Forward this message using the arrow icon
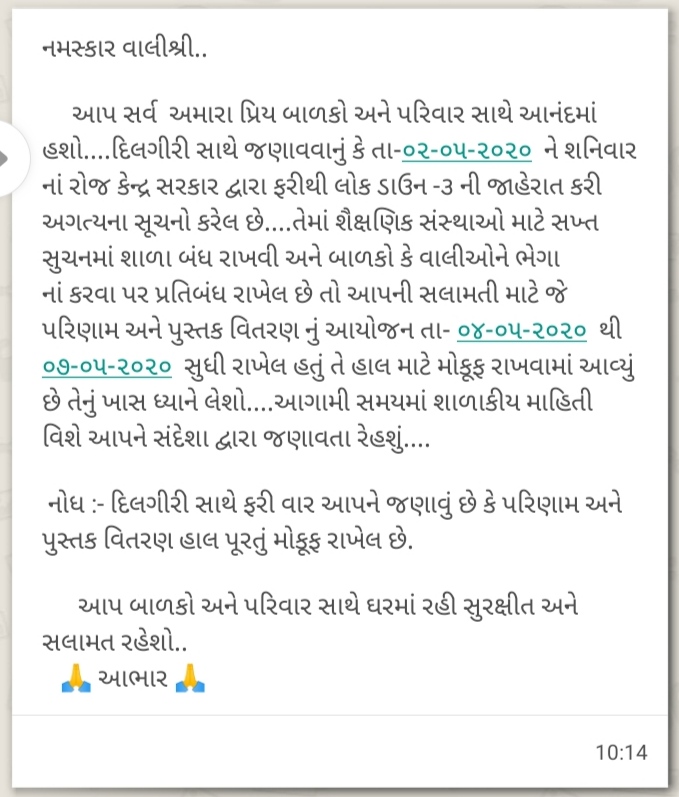Viewport: 679px width, 797px height. click(x=4, y=158)
